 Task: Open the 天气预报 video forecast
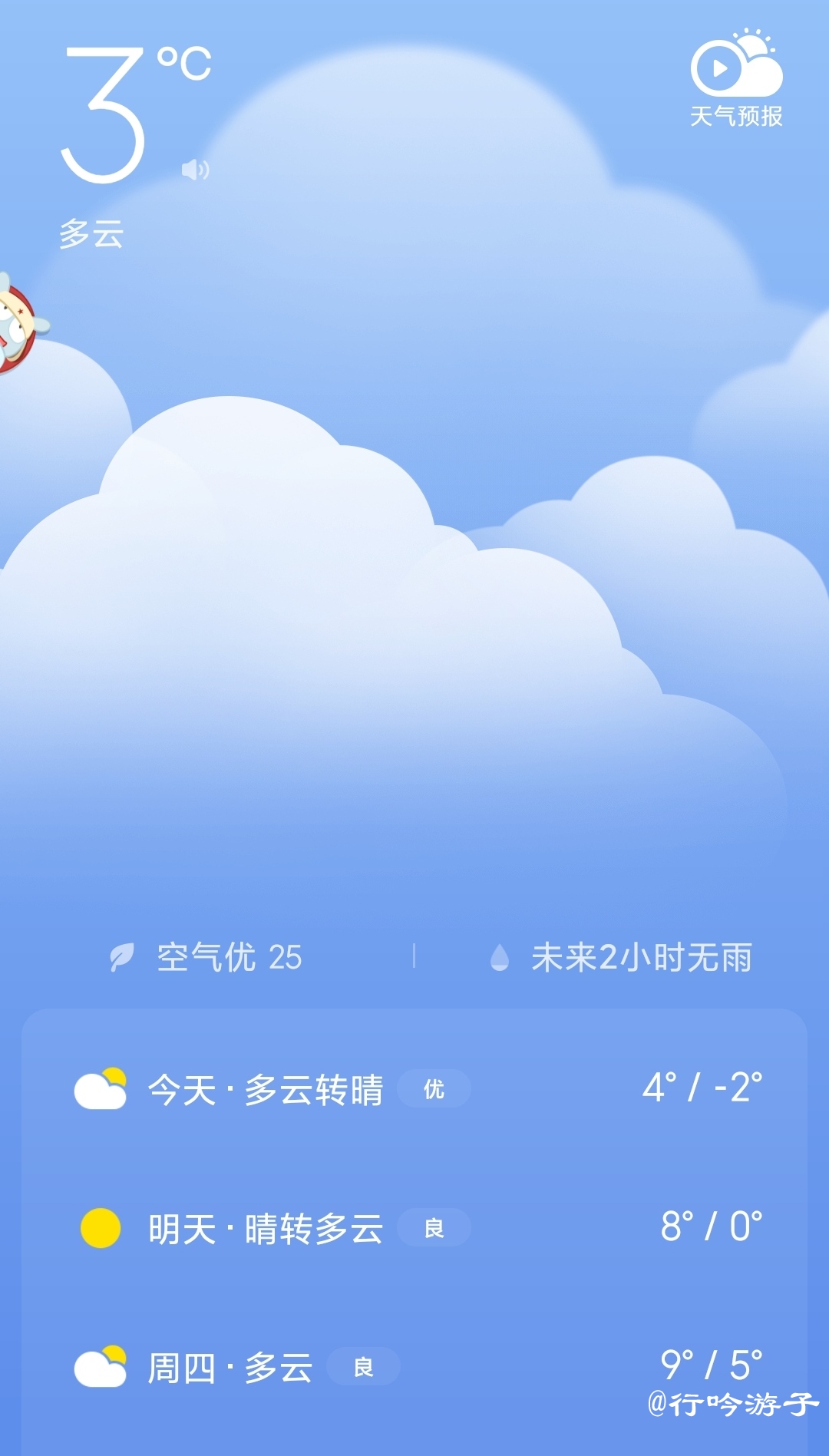(x=736, y=78)
